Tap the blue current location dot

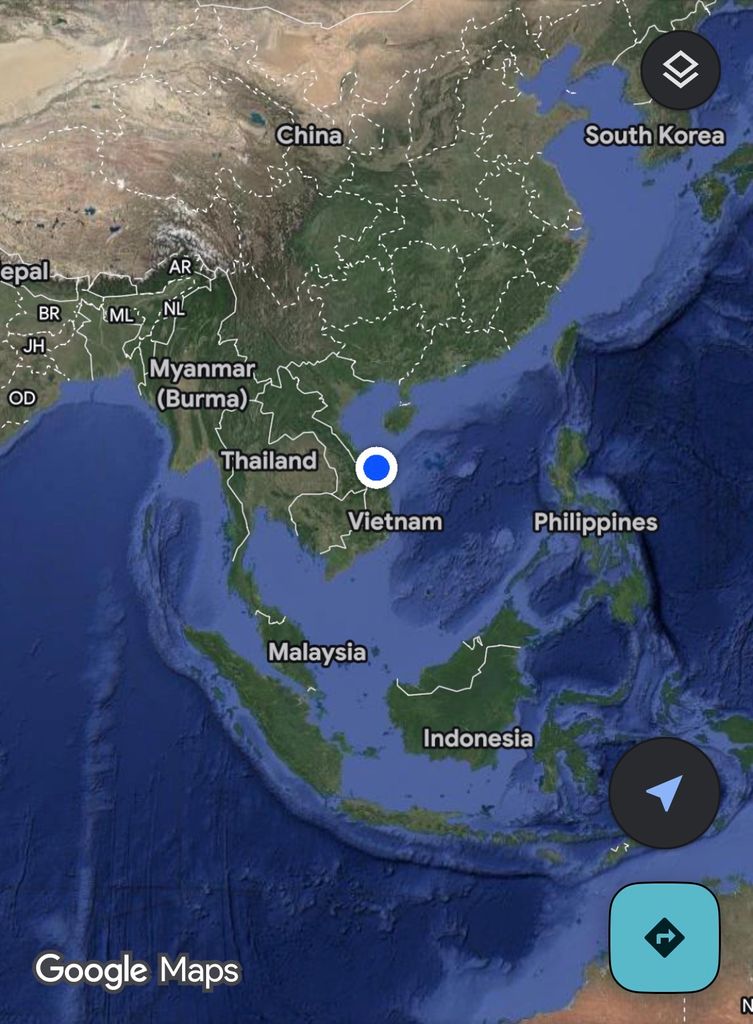pyautogui.click(x=376, y=467)
